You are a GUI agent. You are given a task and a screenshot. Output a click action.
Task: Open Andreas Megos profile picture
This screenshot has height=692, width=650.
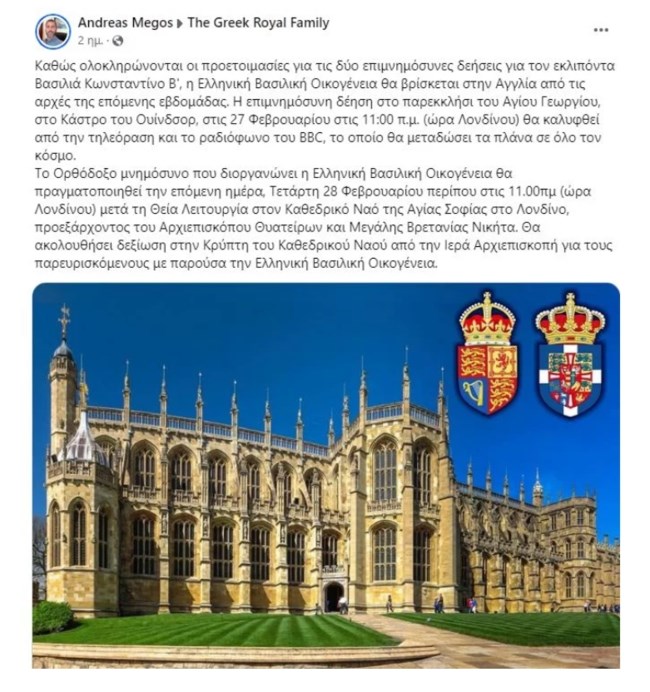tap(51, 31)
